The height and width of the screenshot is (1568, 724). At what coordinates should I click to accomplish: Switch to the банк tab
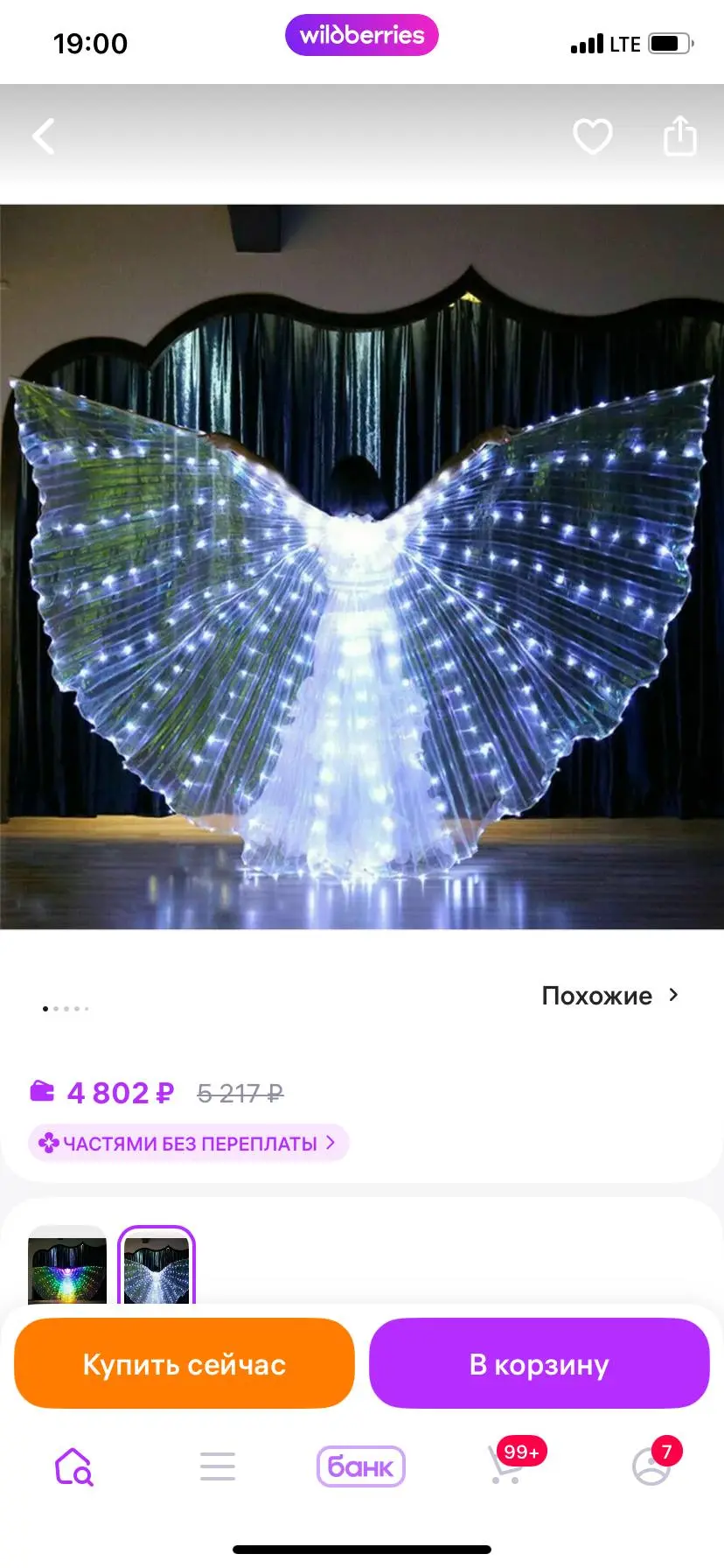(361, 1466)
